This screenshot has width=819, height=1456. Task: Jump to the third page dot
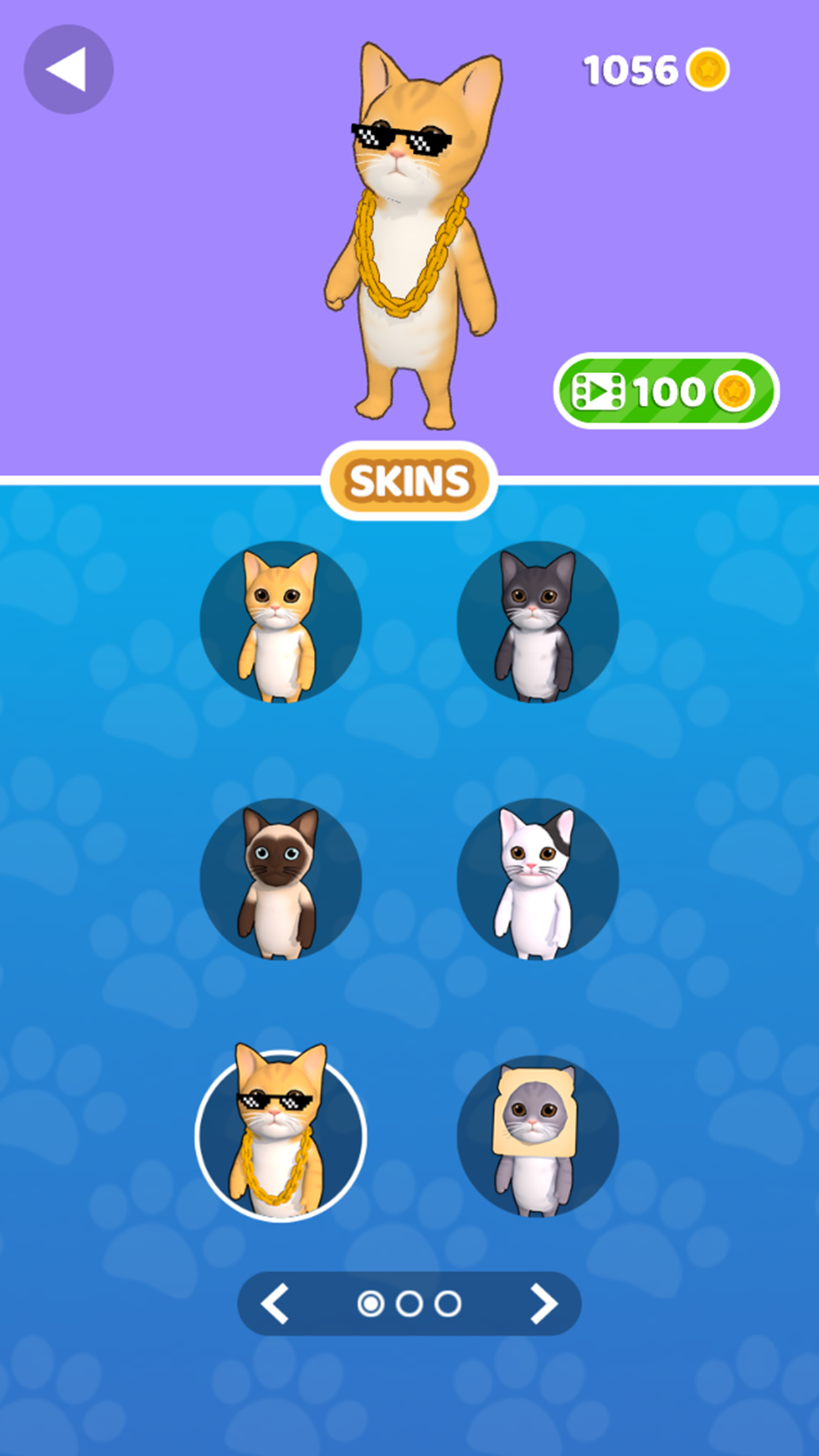pos(448,1304)
